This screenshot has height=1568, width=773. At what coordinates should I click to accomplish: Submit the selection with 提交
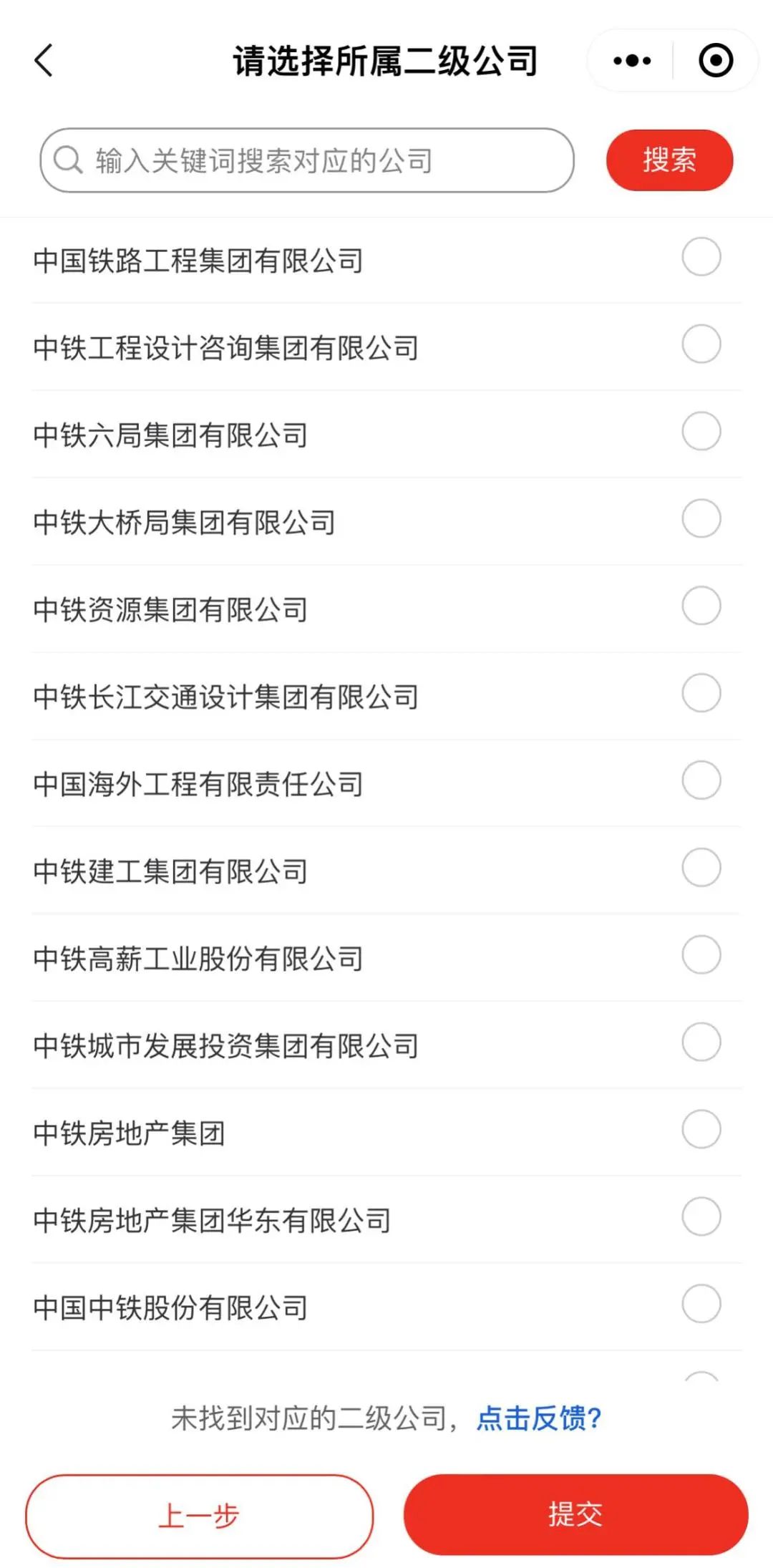pos(575,1514)
